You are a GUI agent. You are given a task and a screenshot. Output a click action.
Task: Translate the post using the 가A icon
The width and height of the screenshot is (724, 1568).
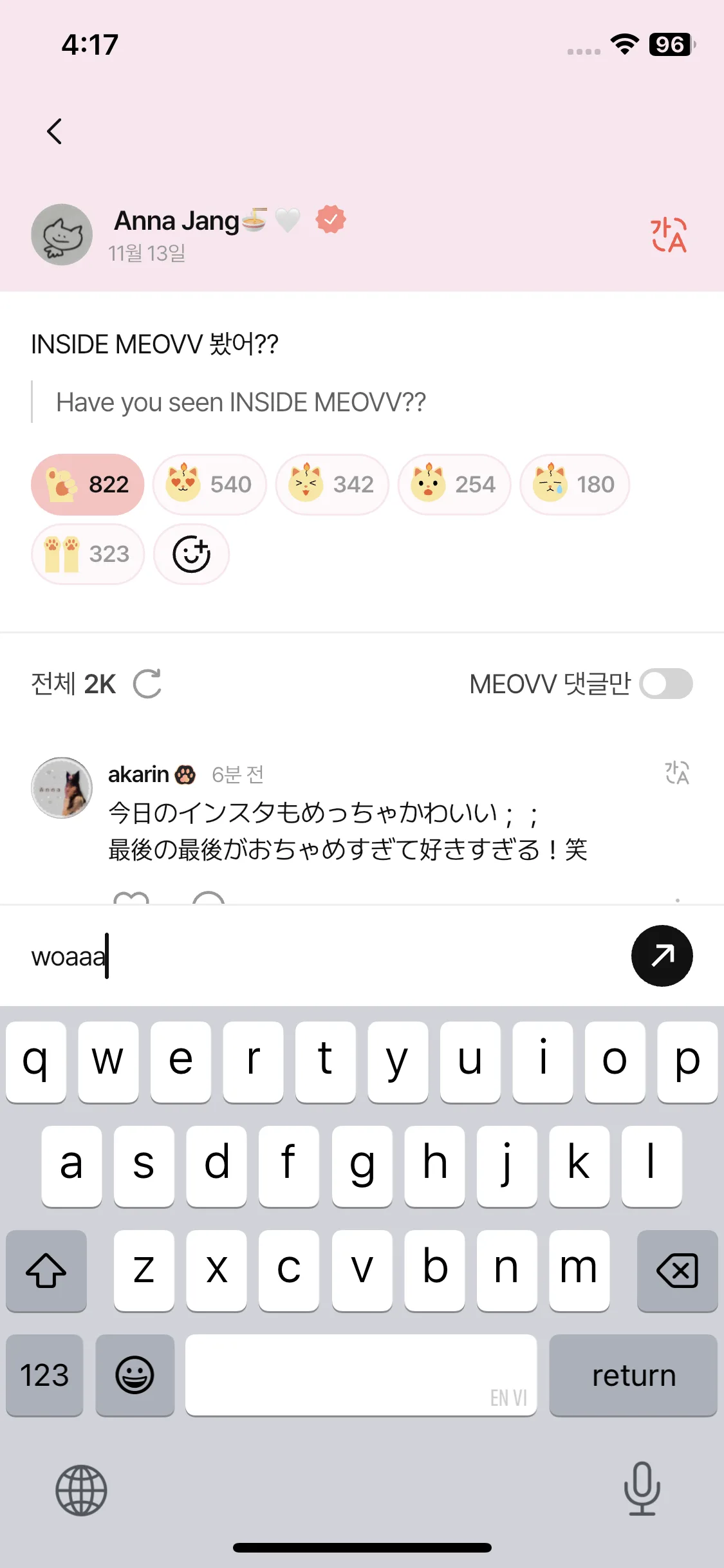point(669,235)
